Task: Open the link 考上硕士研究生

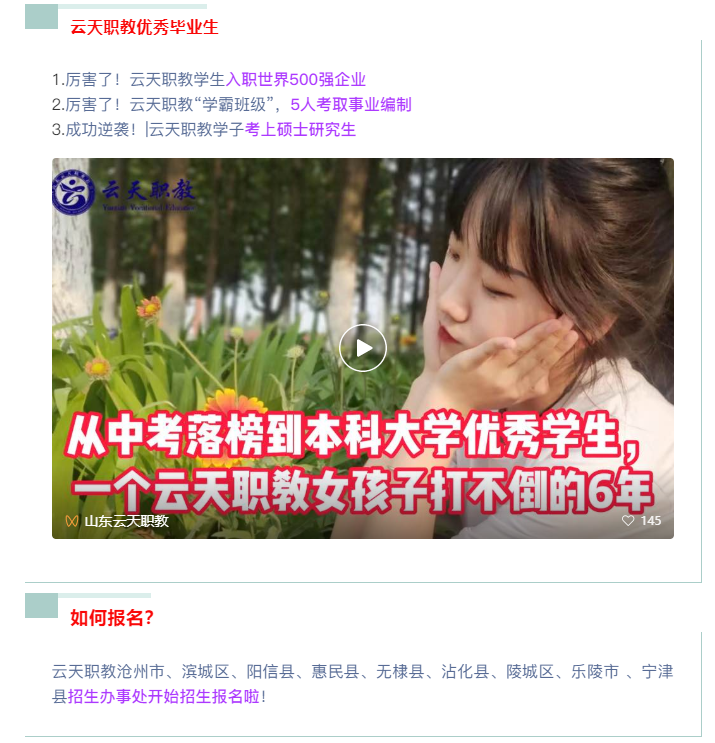Action: click(x=300, y=129)
